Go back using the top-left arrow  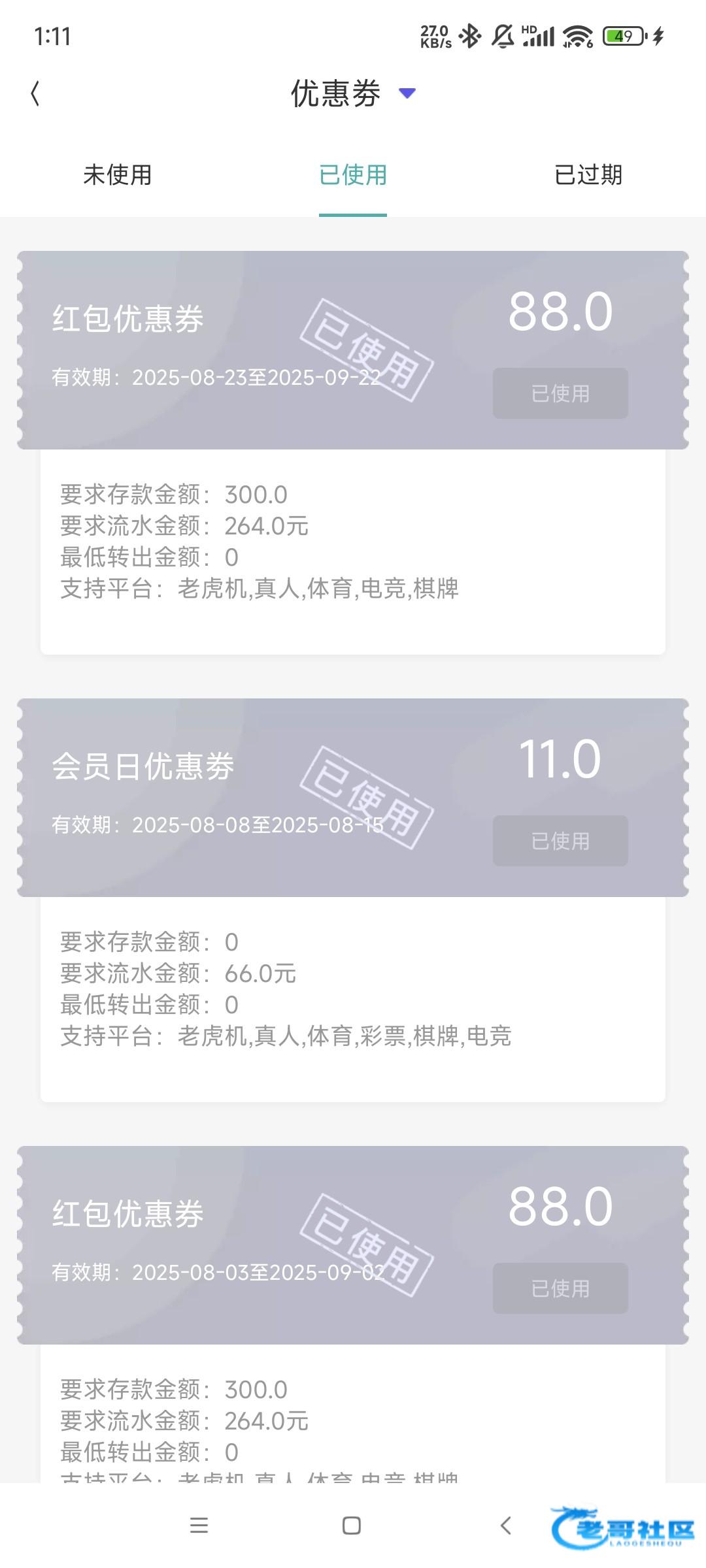tap(35, 93)
